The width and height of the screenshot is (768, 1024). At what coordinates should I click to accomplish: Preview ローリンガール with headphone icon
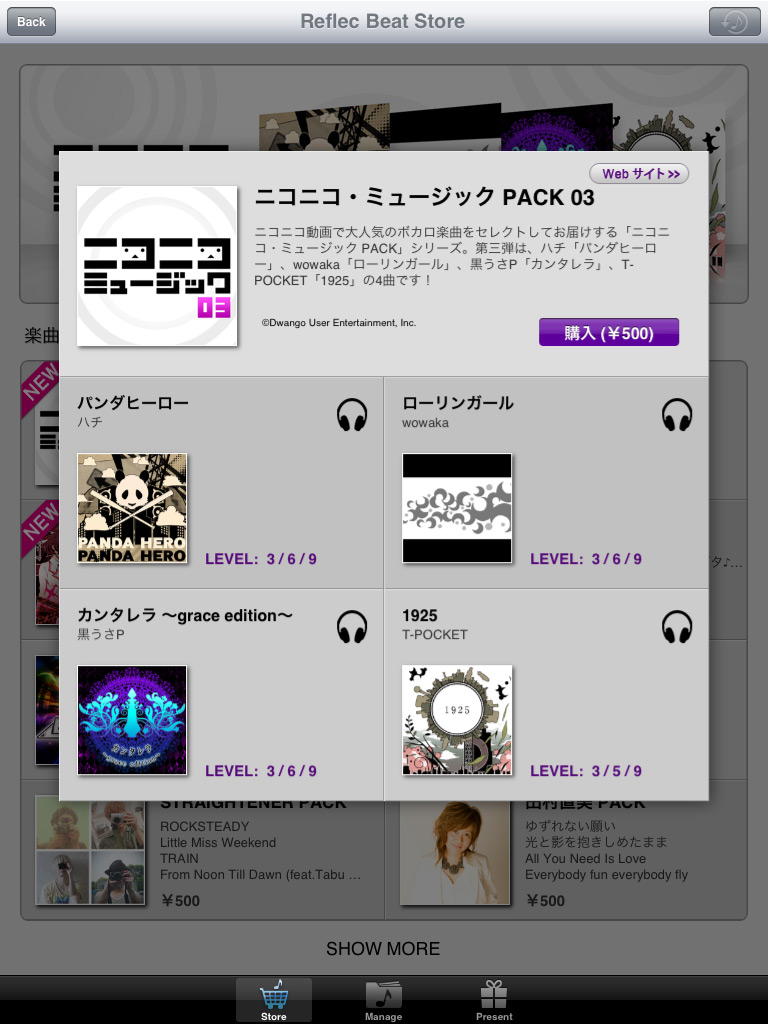click(677, 414)
